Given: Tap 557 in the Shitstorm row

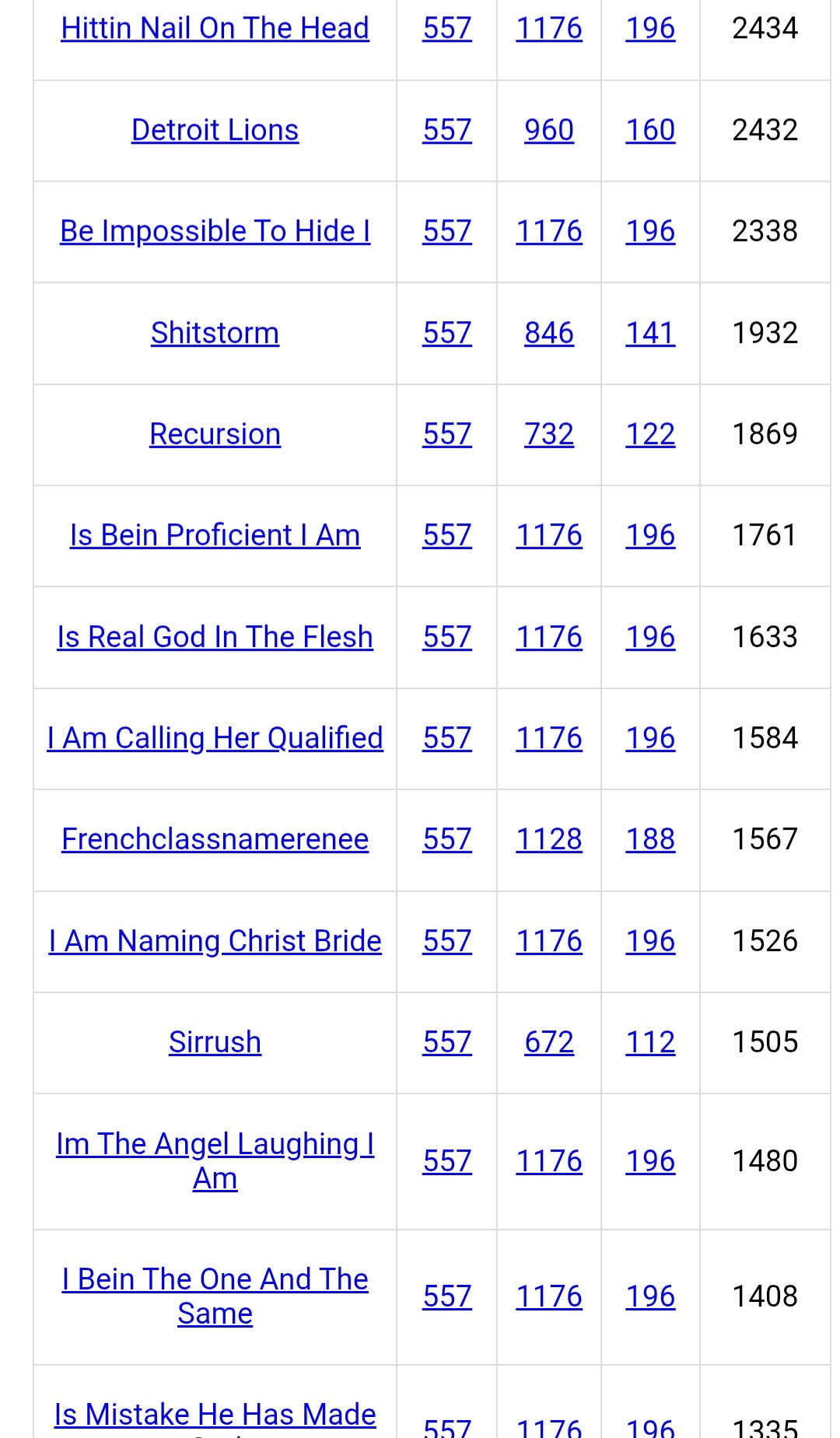Looking at the screenshot, I should [447, 333].
